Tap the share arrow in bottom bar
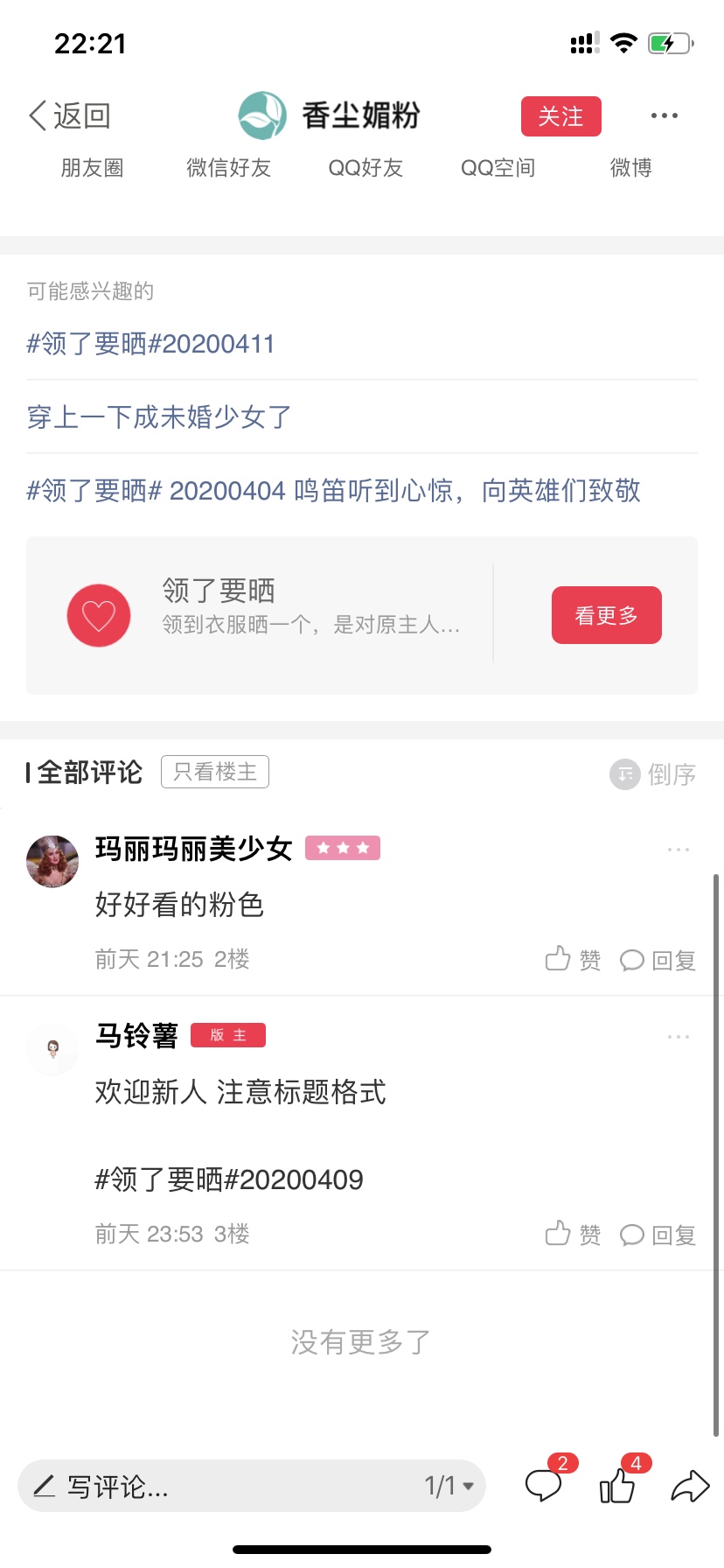The image size is (724, 1568). tap(690, 1486)
